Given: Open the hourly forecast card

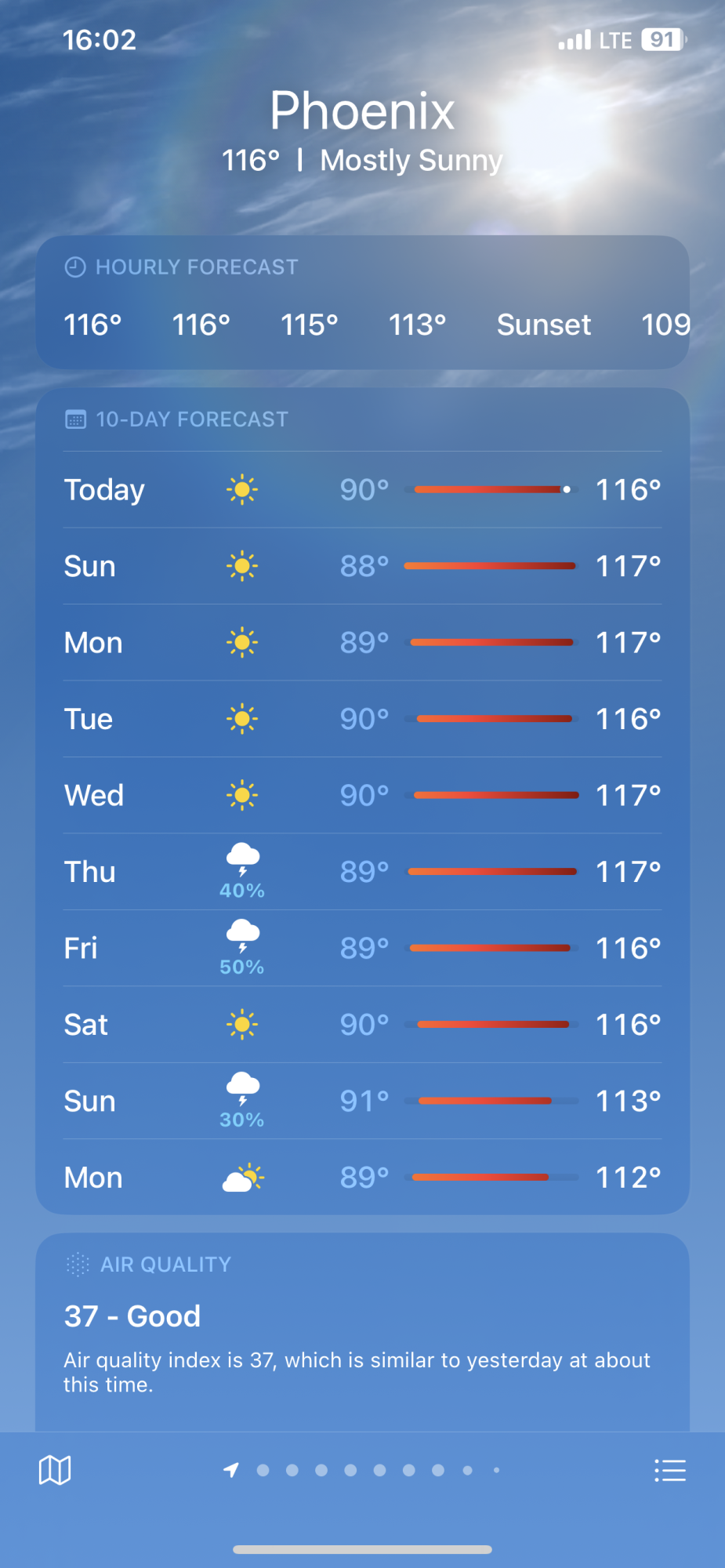Looking at the screenshot, I should (x=362, y=303).
